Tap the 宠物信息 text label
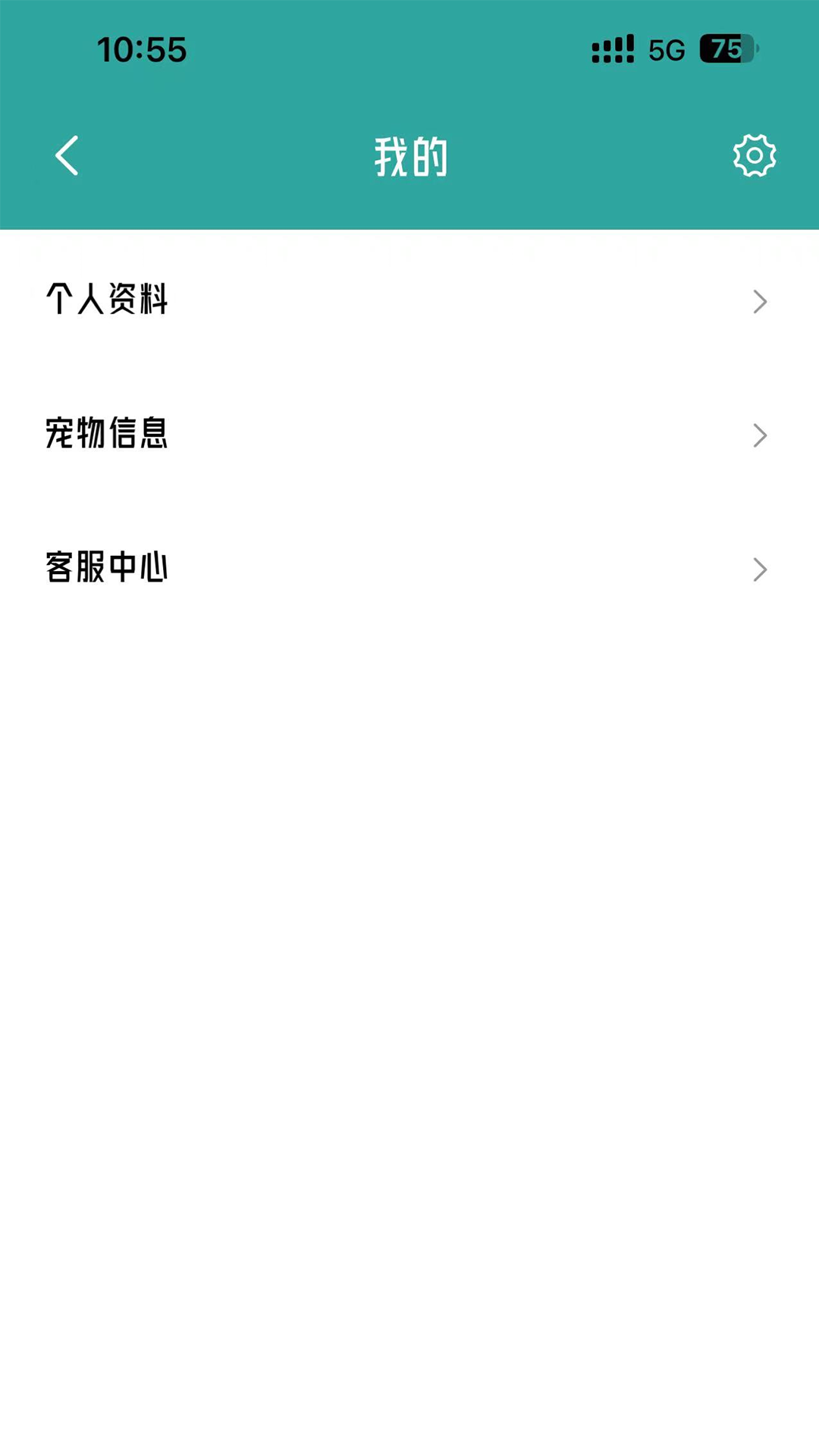Image resolution: width=819 pixels, height=1456 pixels. pyautogui.click(x=106, y=435)
